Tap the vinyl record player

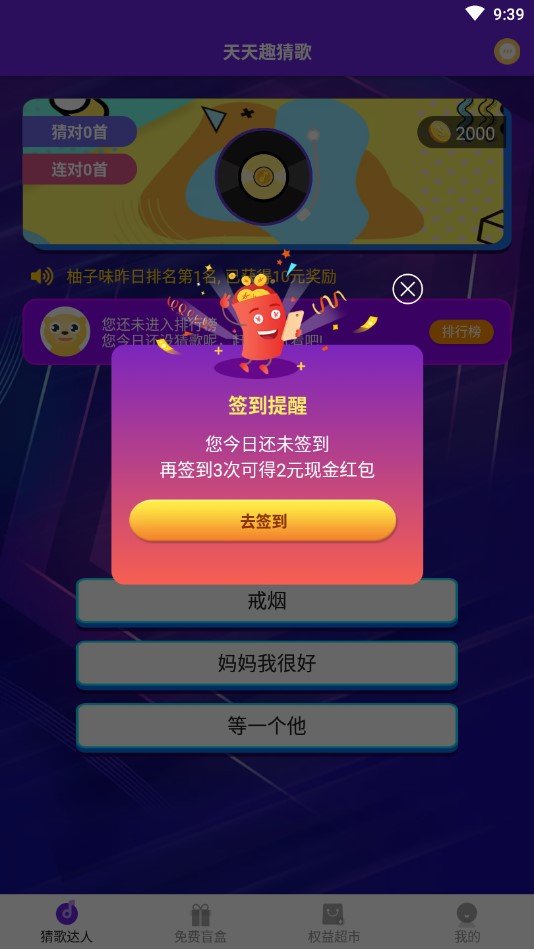click(263, 177)
